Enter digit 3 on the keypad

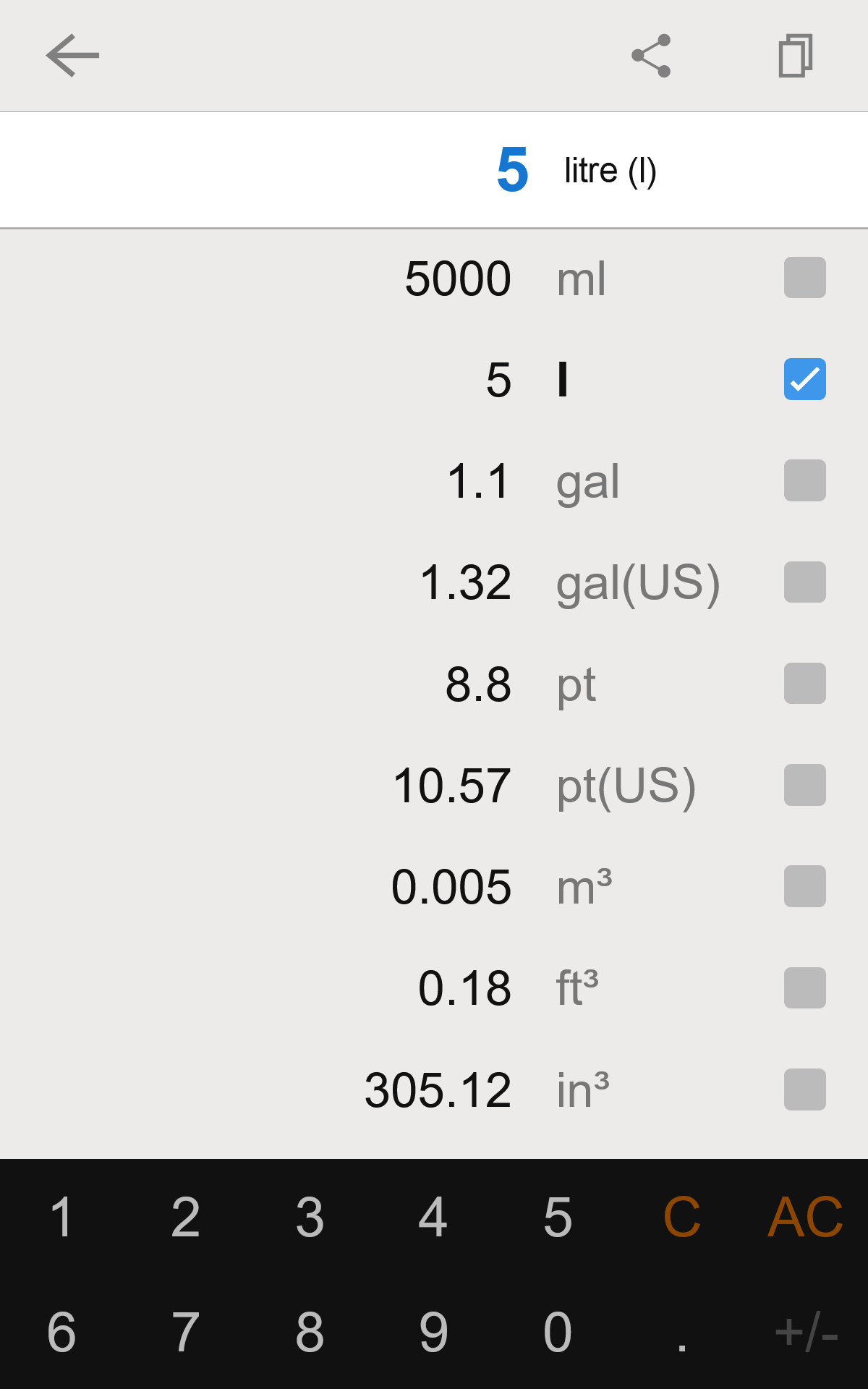tap(310, 1217)
